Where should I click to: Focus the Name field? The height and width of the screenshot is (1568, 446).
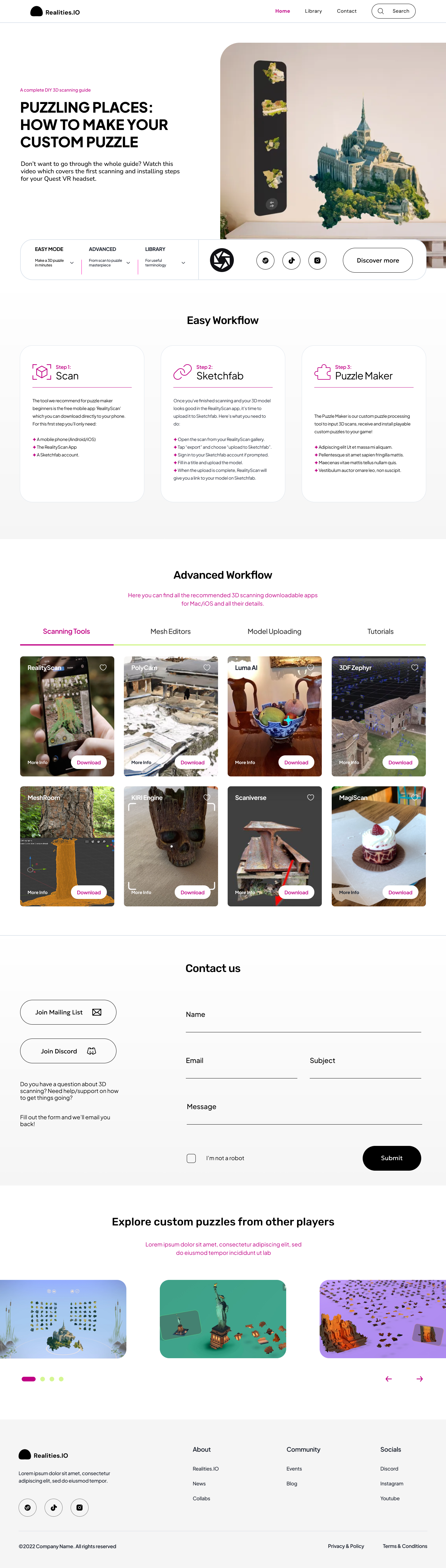point(303,1023)
